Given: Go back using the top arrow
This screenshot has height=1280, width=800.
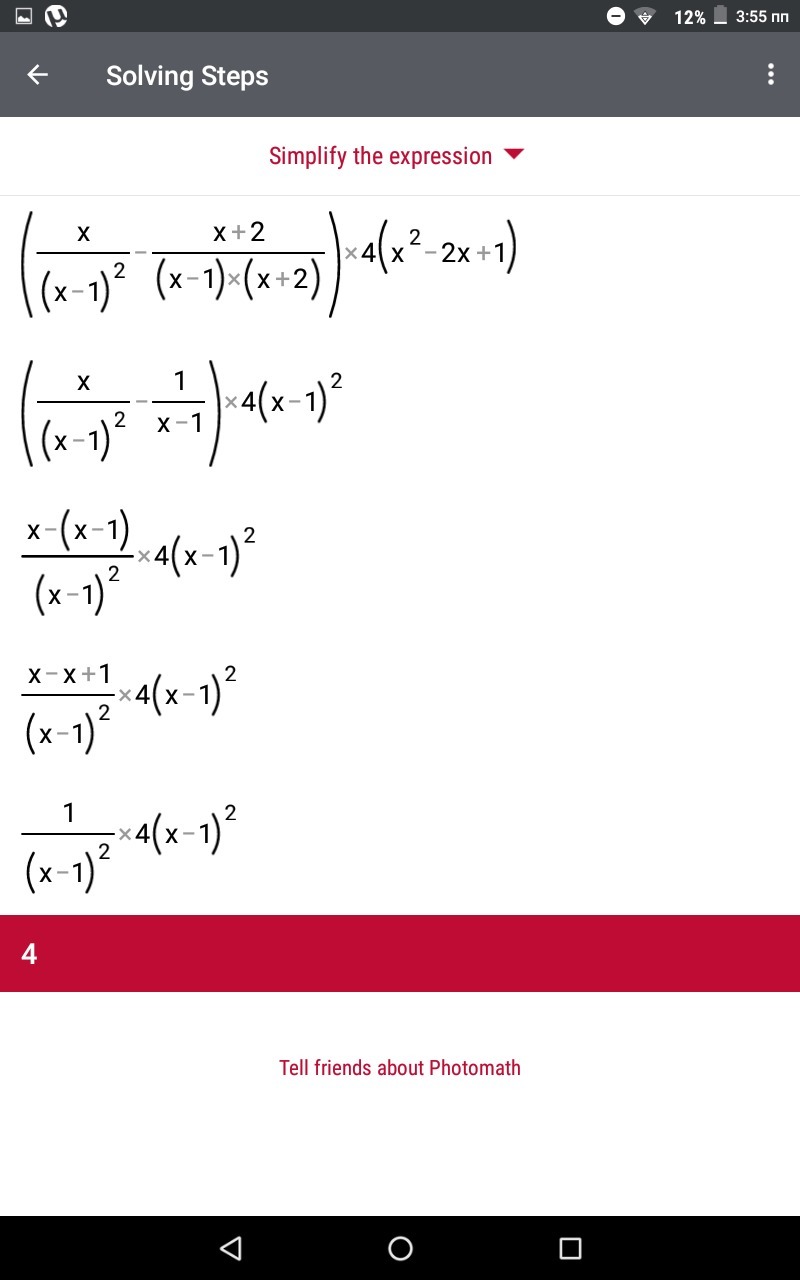Looking at the screenshot, I should (x=37, y=75).
